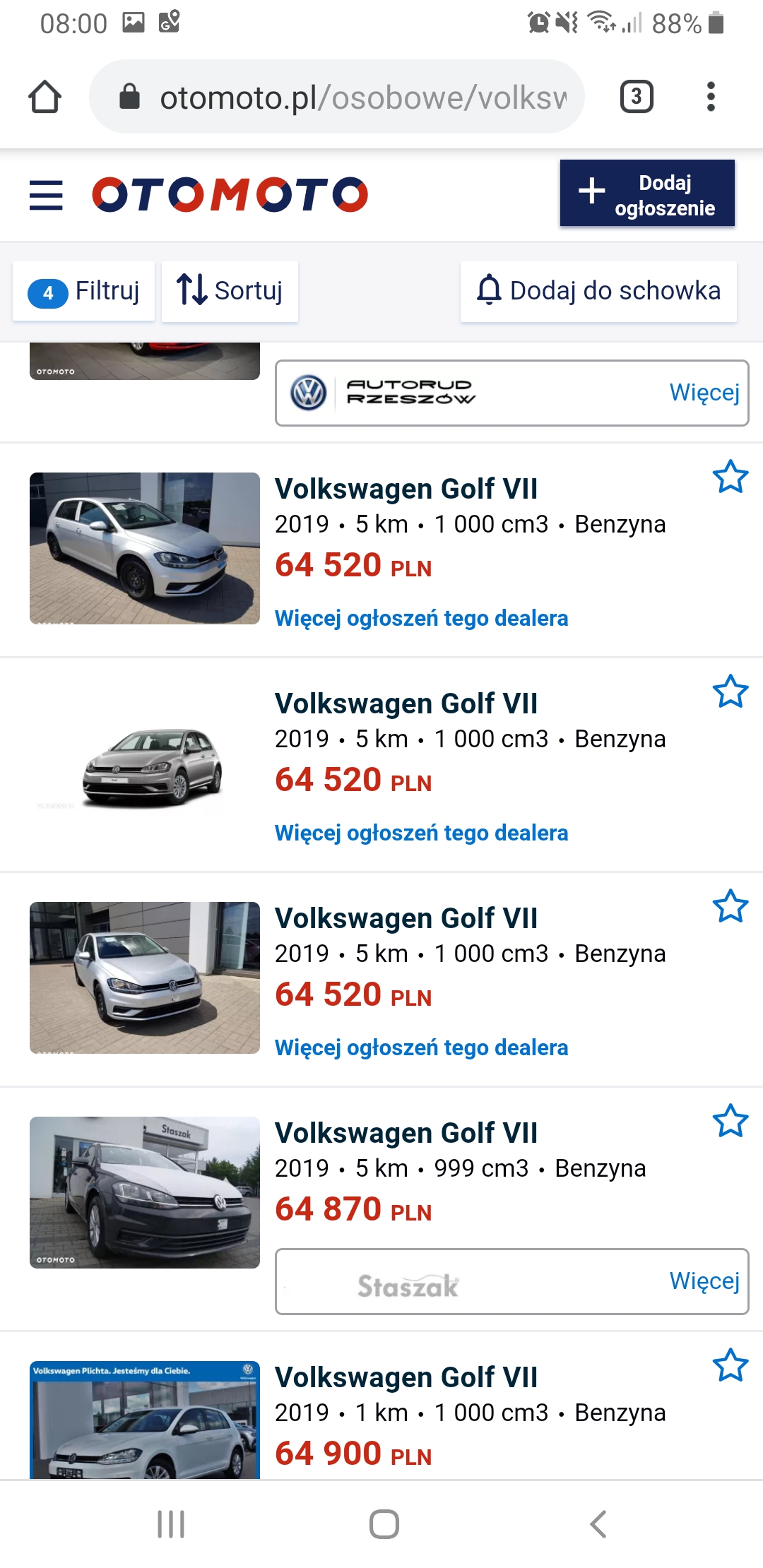This screenshot has height=1568, width=763.
Task: Open the Filtruj filters
Action: coord(84,291)
